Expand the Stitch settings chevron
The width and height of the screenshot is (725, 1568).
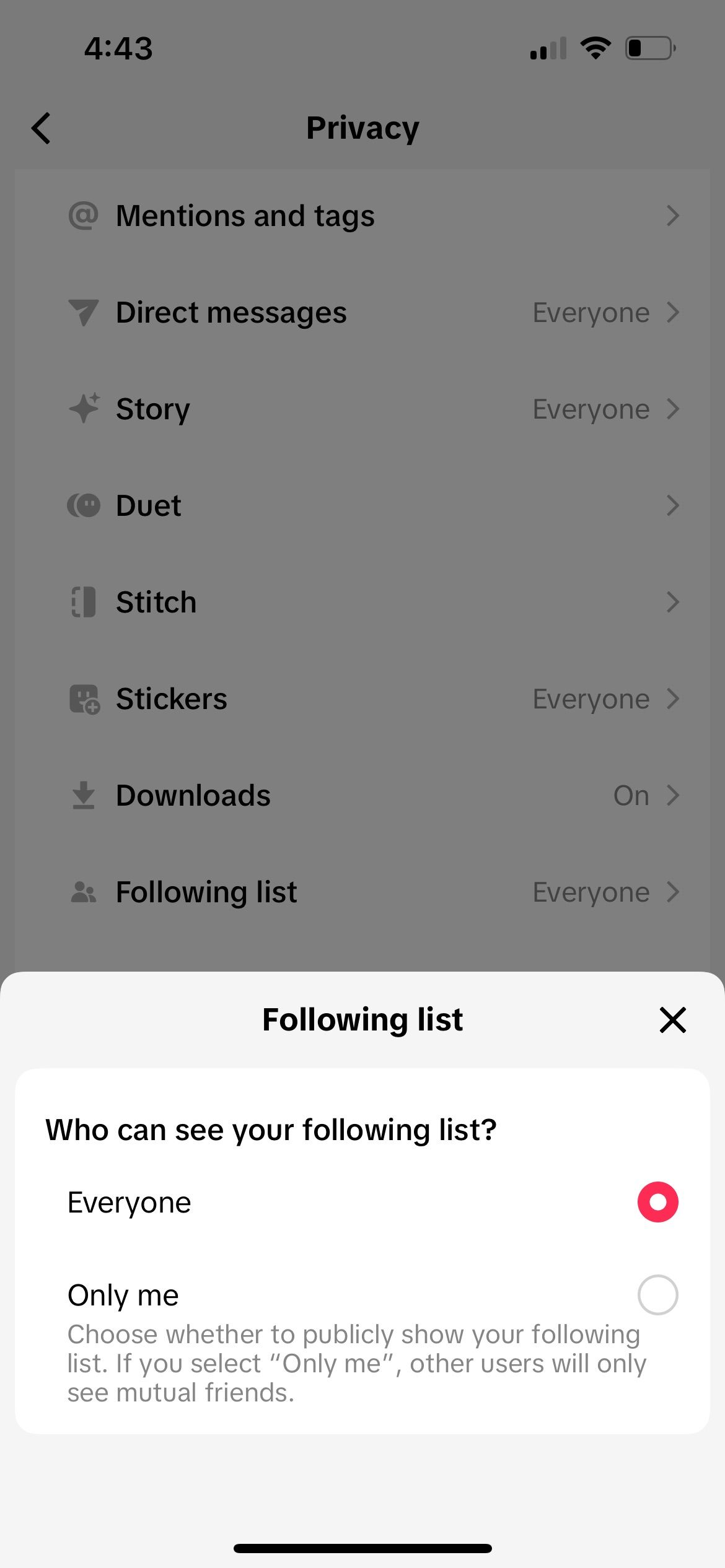click(674, 601)
